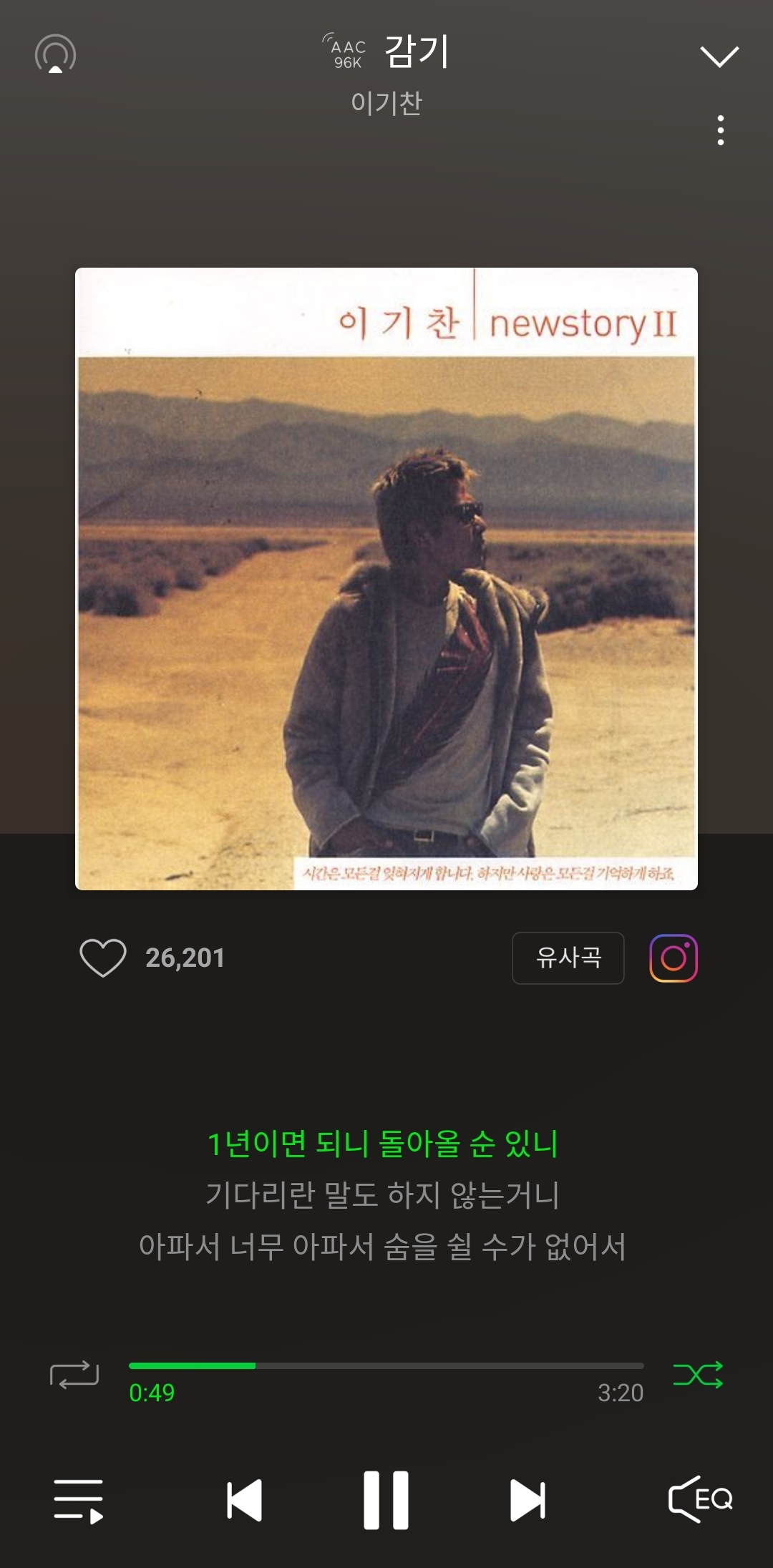773x1568 pixels.
Task: Collapse the player with the down chevron
Action: coord(719,56)
